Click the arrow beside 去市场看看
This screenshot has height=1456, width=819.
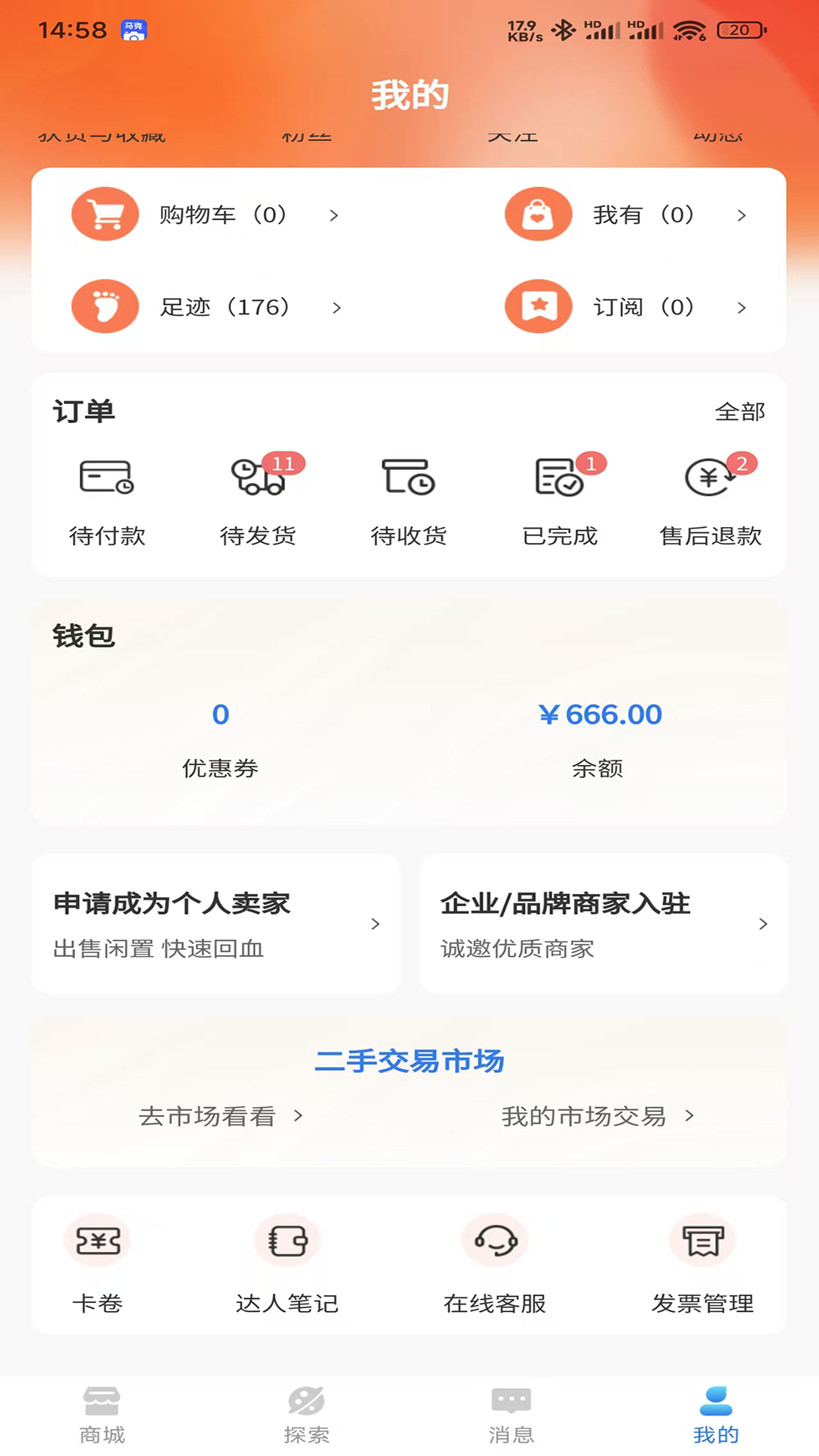pos(299,1116)
